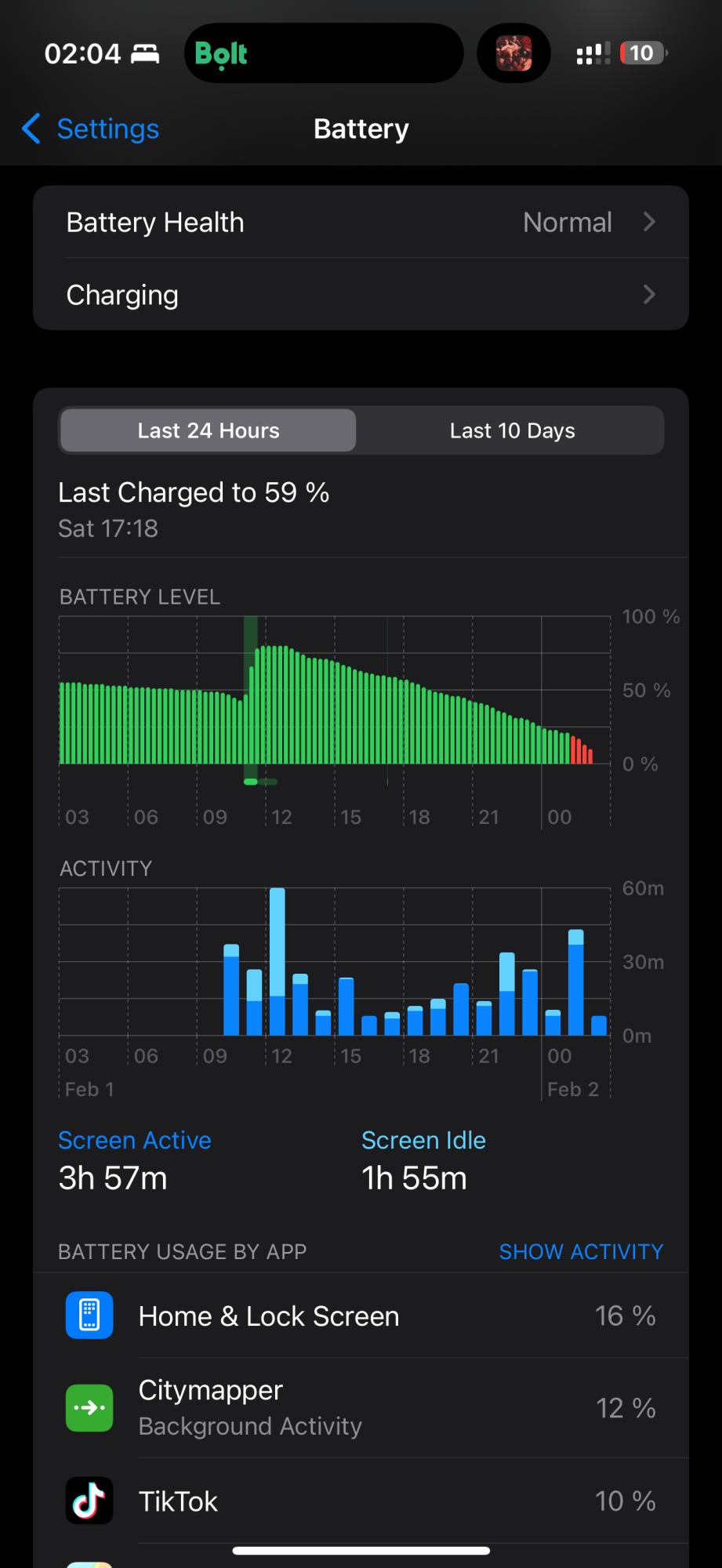Select the Last 24 Hours segment
Image resolution: width=722 pixels, height=1568 pixels.
pos(209,430)
